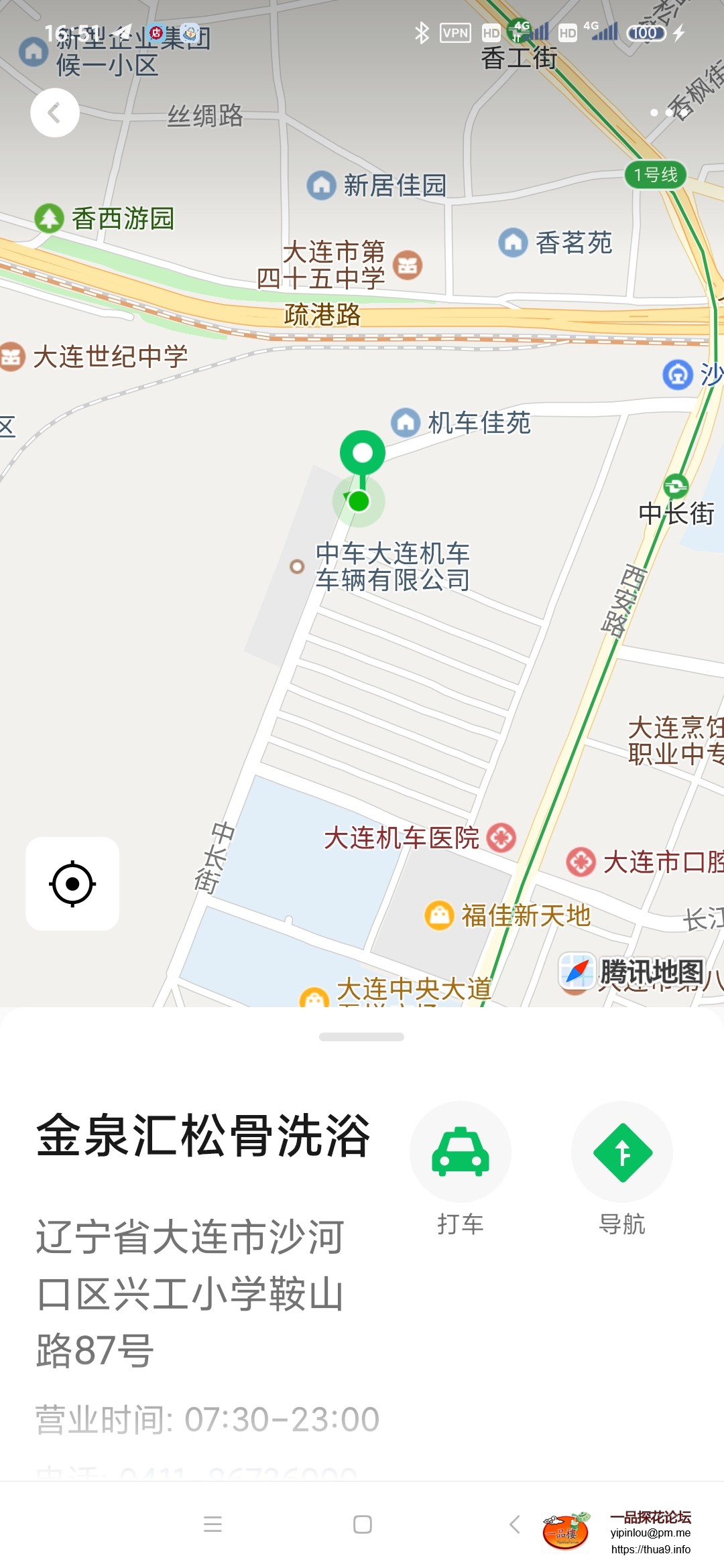Tap the battery level indicator
Screen dimensions: 724x1568
pos(646,33)
